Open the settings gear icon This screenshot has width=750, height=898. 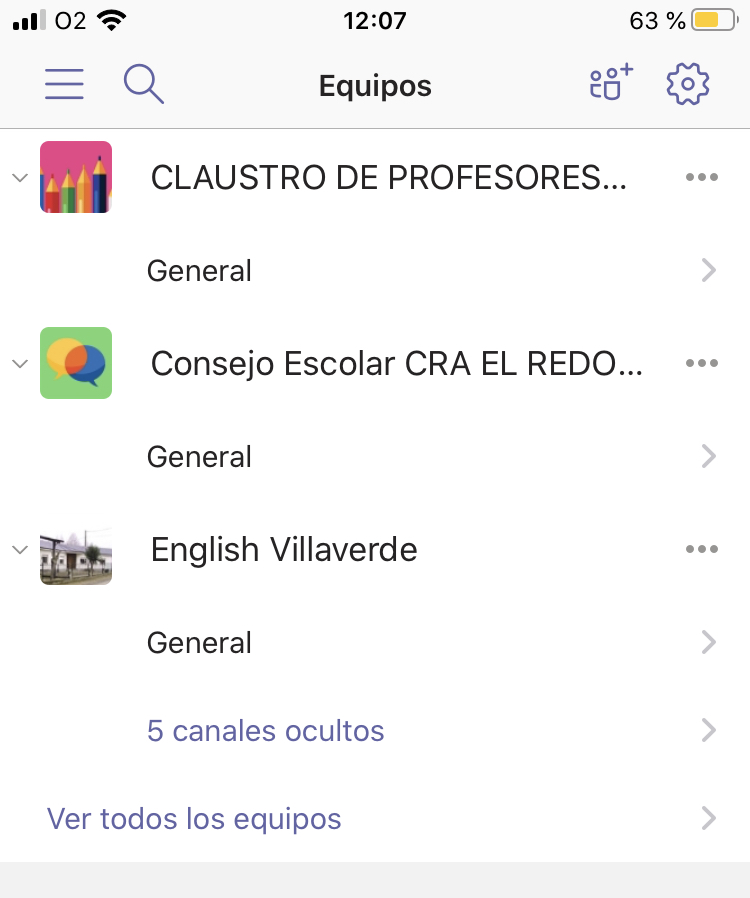[687, 84]
